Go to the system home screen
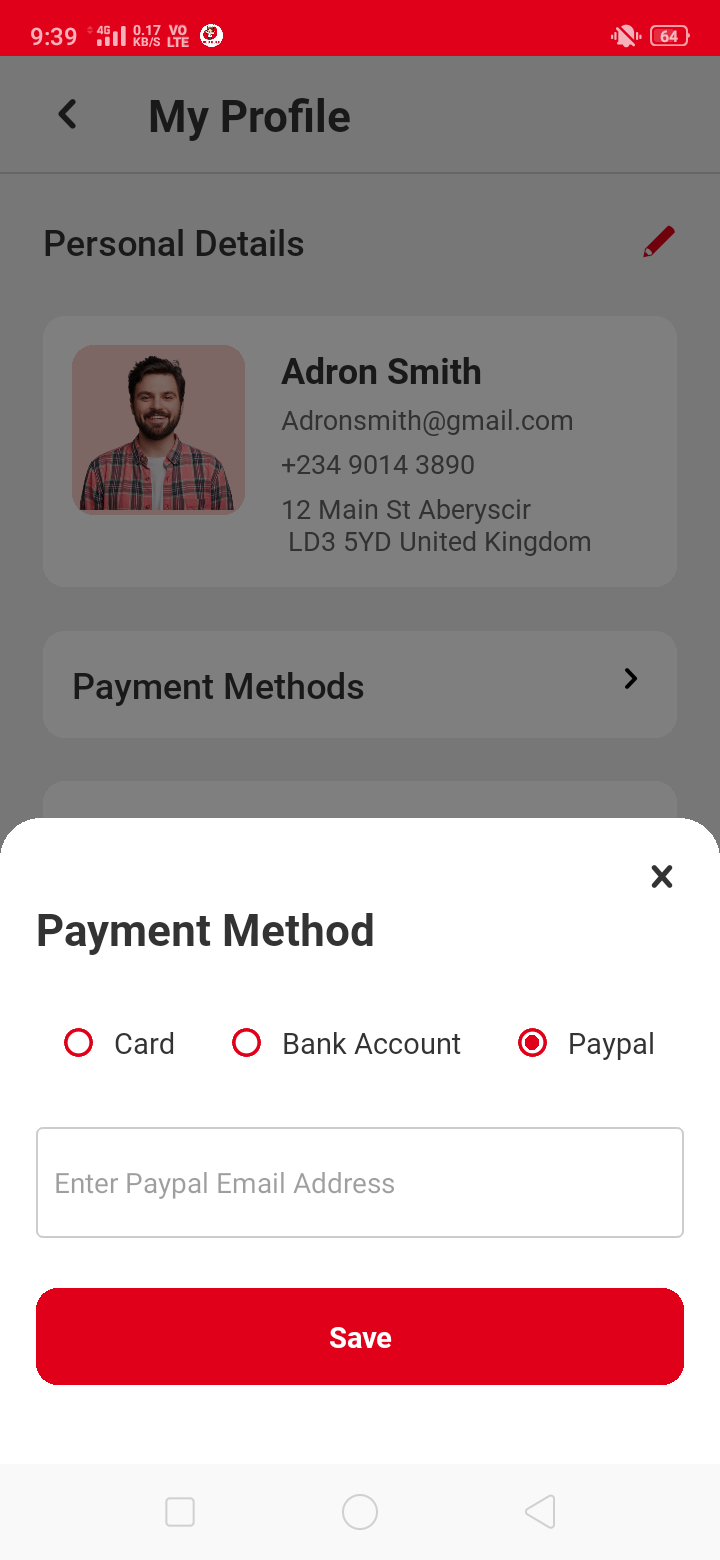Screen dimensions: 720x1560 (360, 1512)
